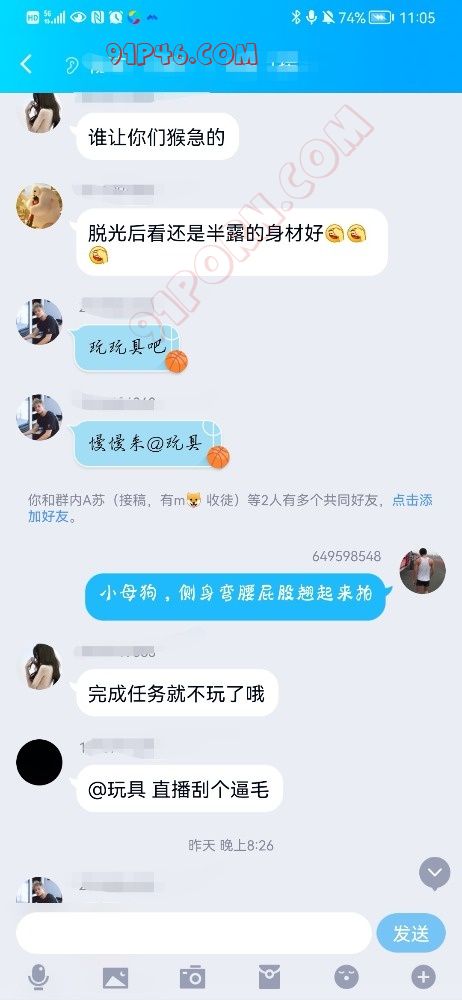Viewport: 462px width, 1000px height.
Task: Open the photo gallery picker icon
Action: pyautogui.click(x=116, y=978)
